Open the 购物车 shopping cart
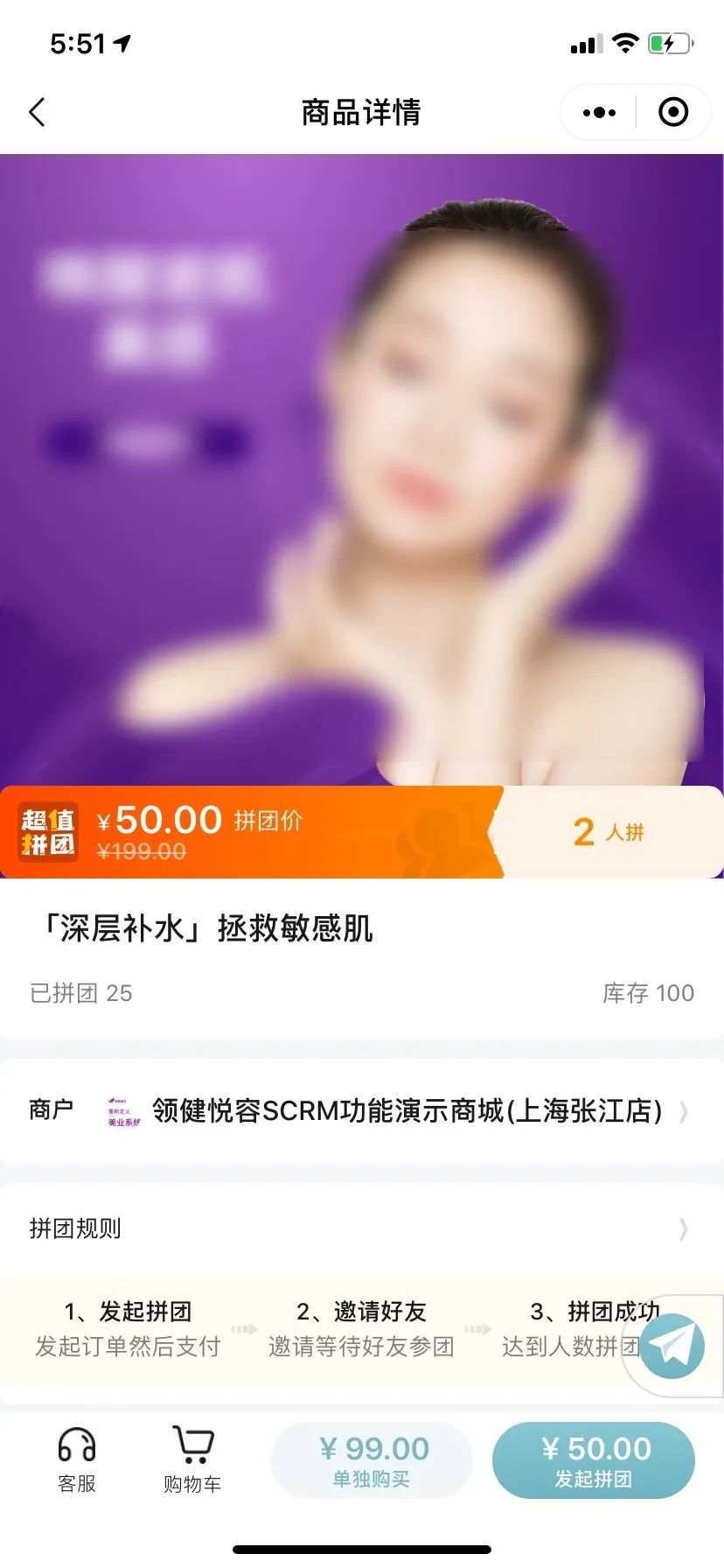This screenshot has width=724, height=1568. tap(192, 1459)
